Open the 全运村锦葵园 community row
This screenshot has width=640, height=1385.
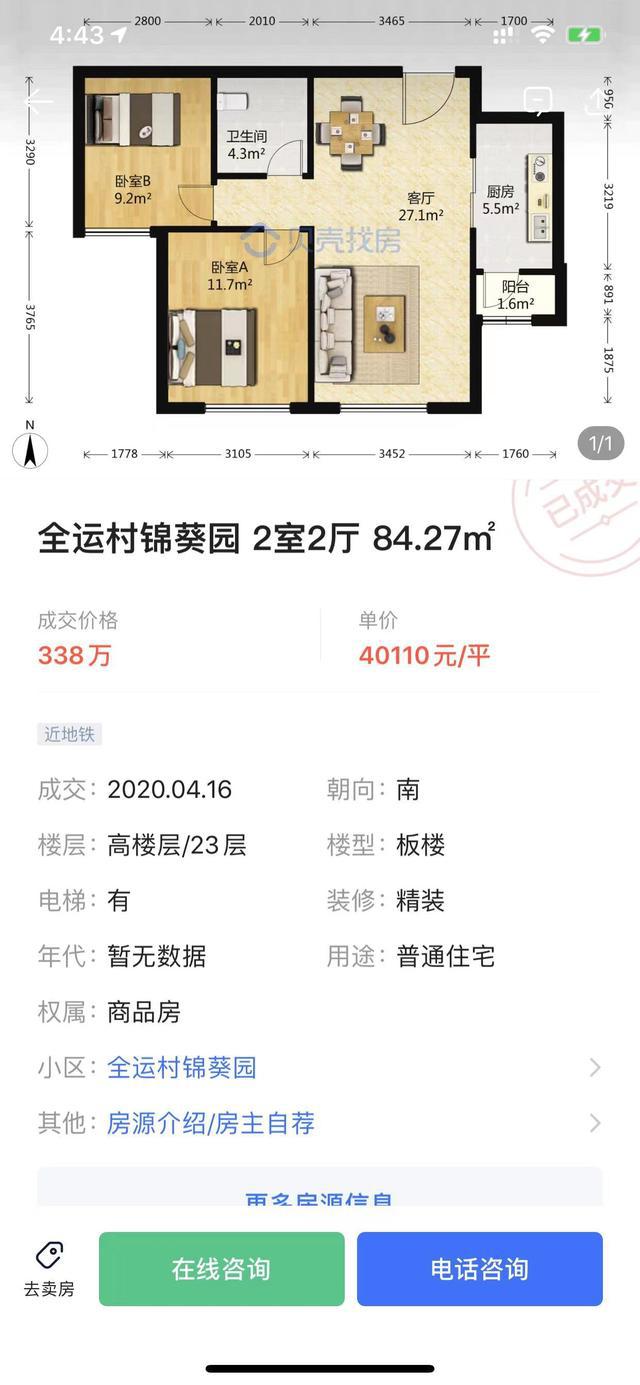320,1067
